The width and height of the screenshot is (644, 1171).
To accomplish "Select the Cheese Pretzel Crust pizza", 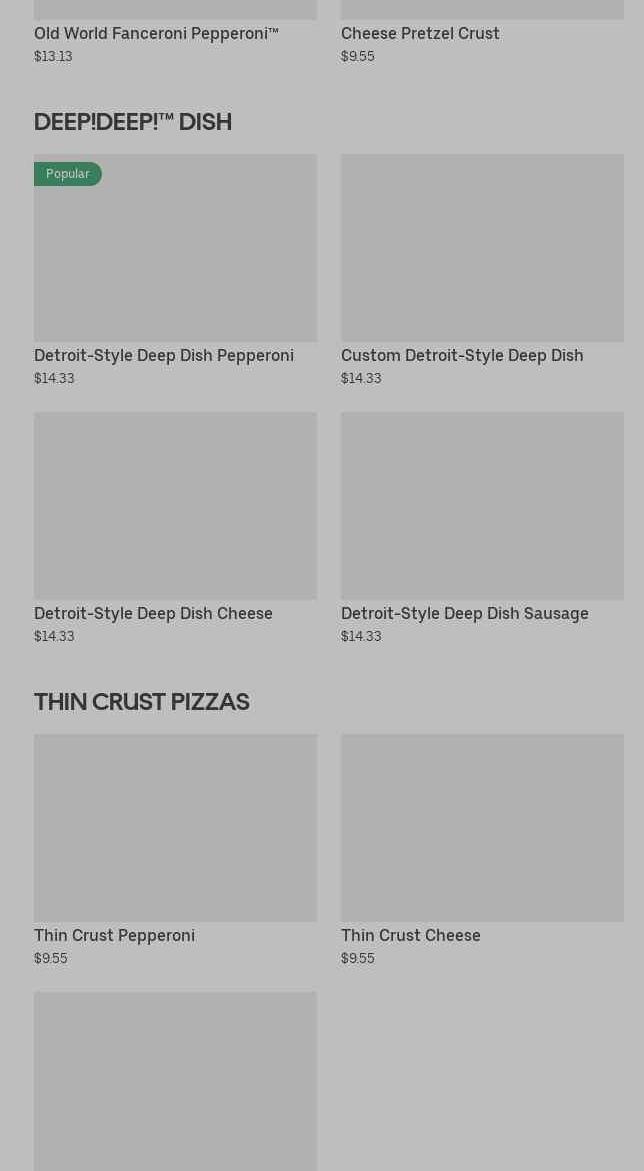I will 420,33.
